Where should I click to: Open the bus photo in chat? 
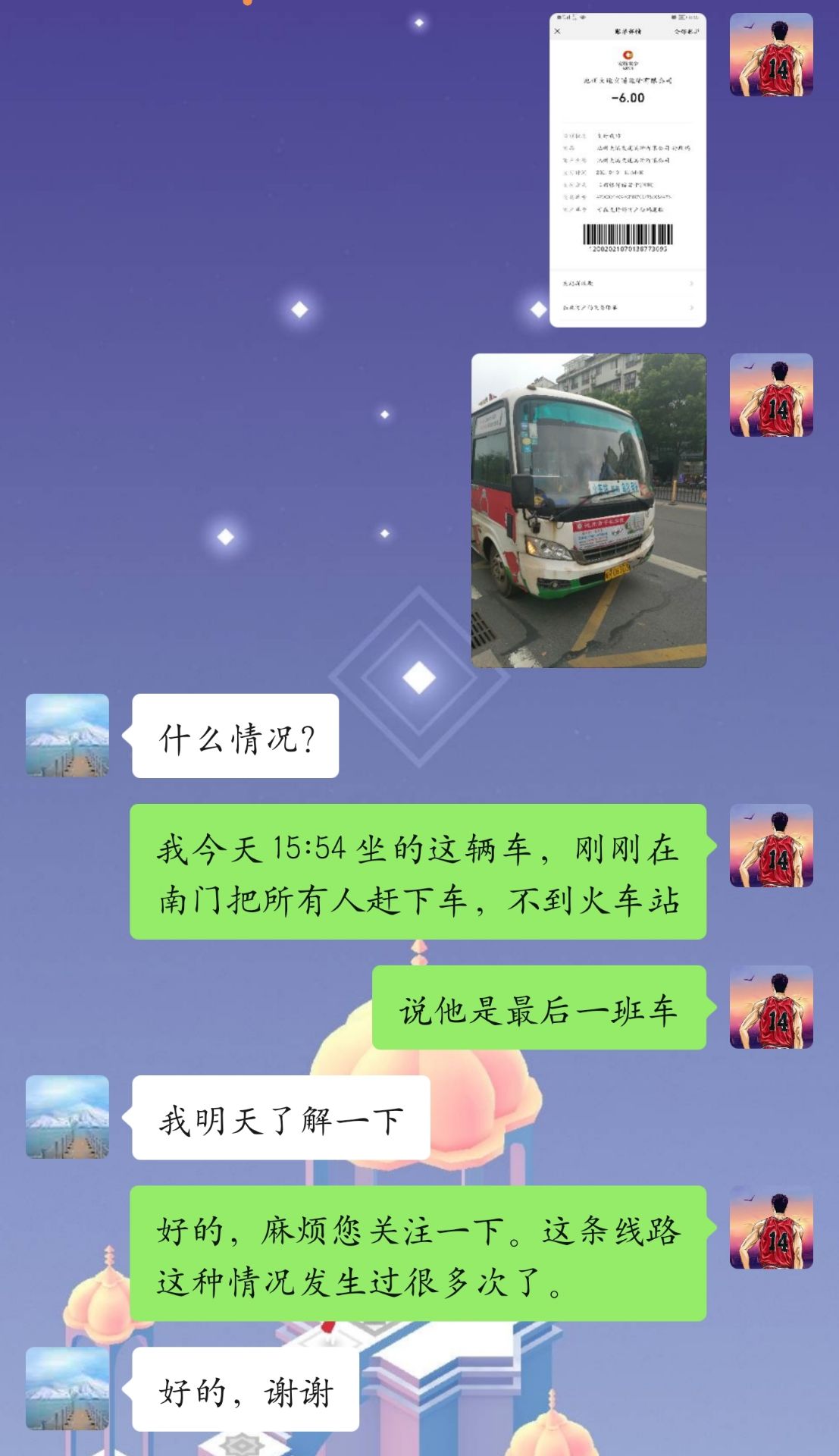click(589, 510)
